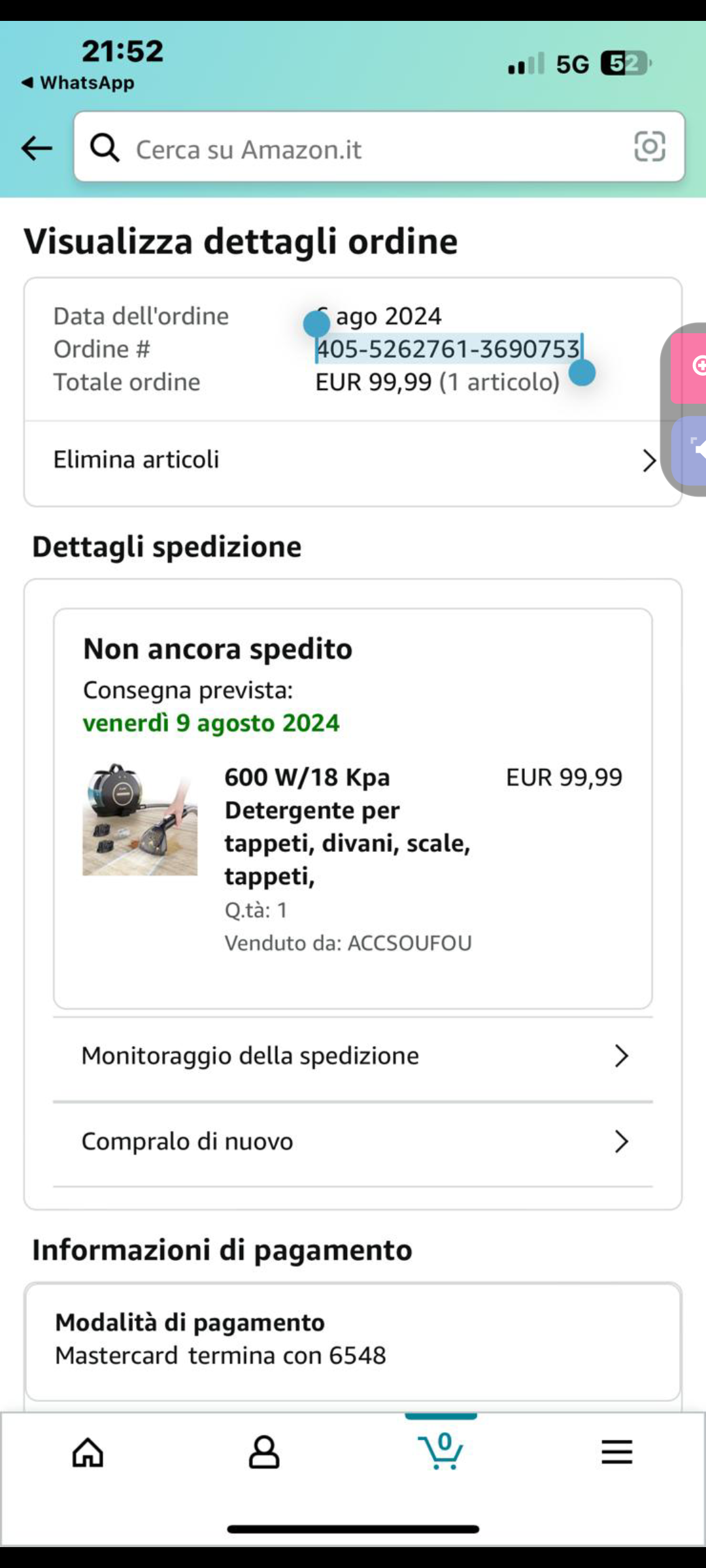Go back using the arrow icon
706x1568 pixels.
[37, 148]
